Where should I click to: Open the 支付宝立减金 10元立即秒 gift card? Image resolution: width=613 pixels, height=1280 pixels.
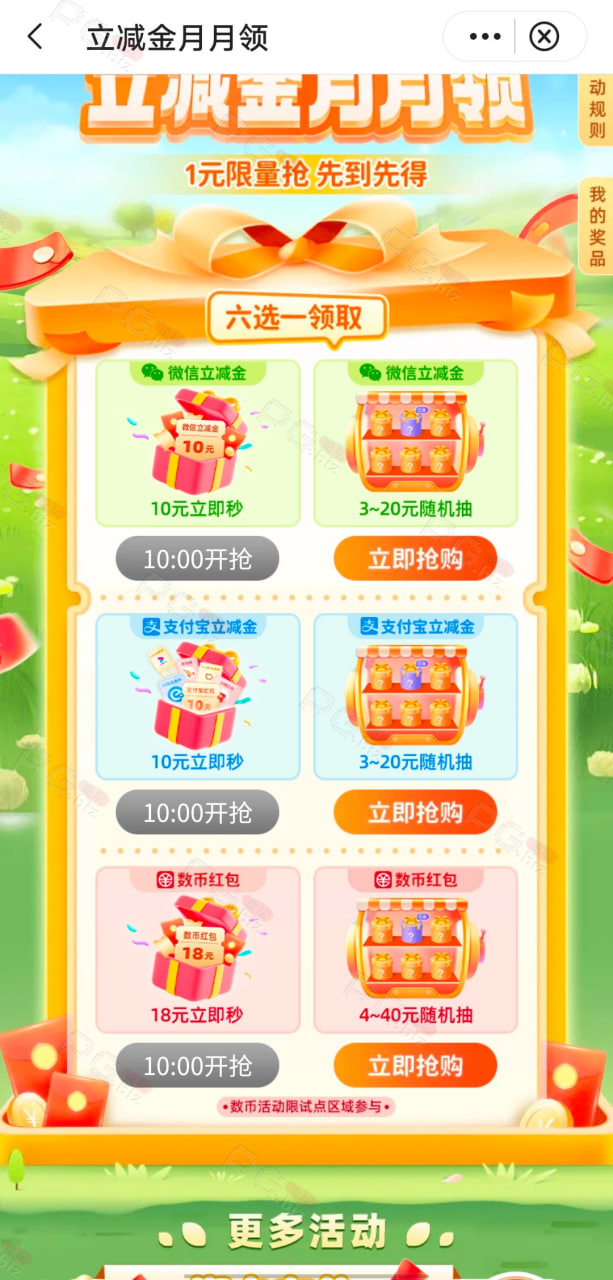(197, 696)
